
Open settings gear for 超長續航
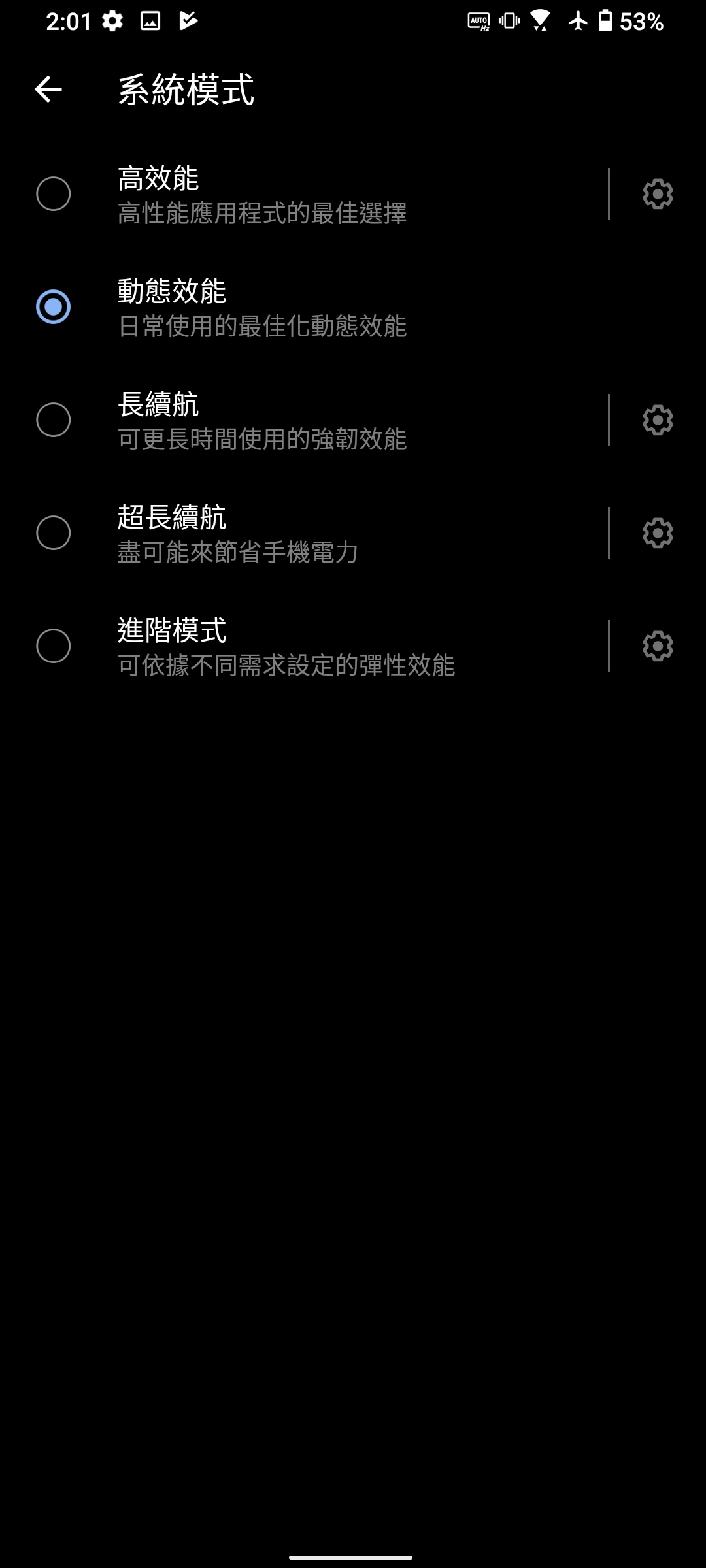[657, 533]
